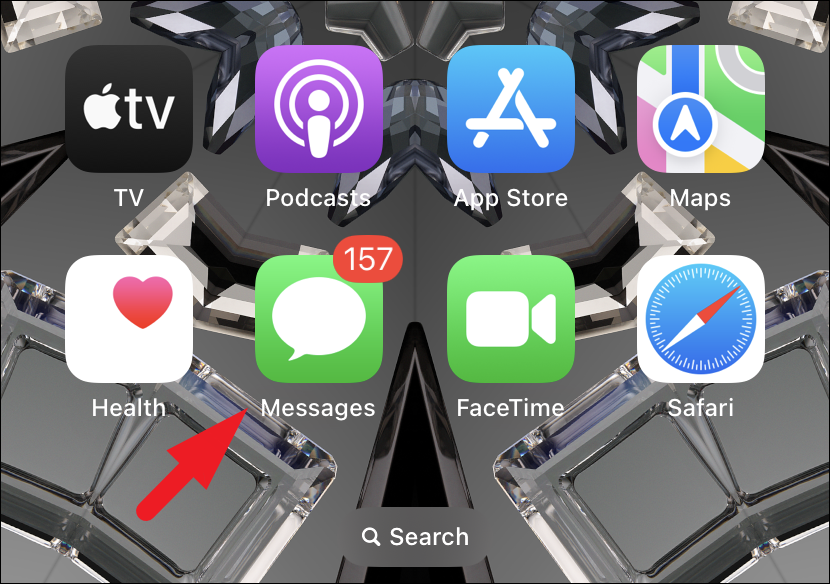Open the Apple TV app

128,110
